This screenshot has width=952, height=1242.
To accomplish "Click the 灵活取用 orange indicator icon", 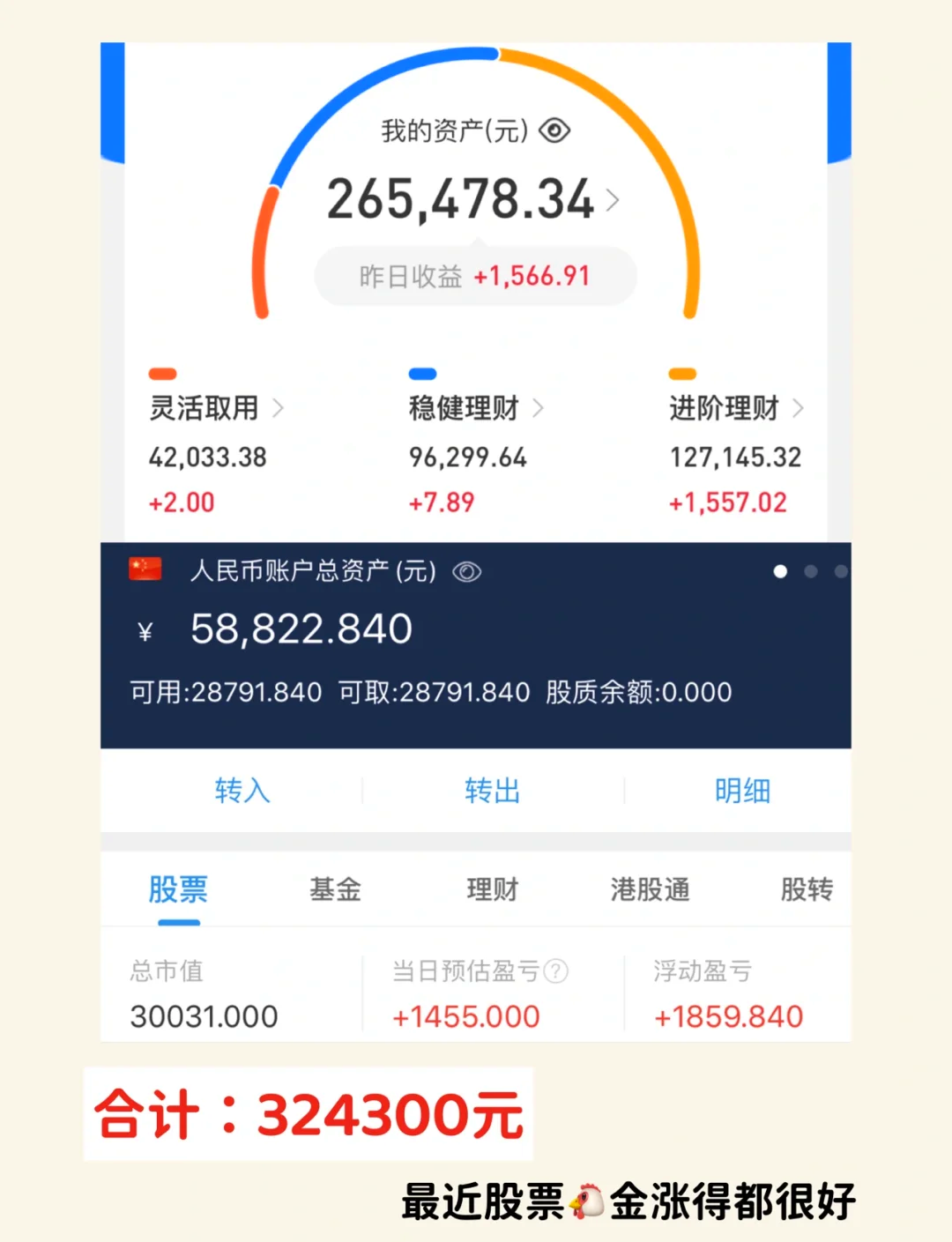I will pyautogui.click(x=162, y=373).
